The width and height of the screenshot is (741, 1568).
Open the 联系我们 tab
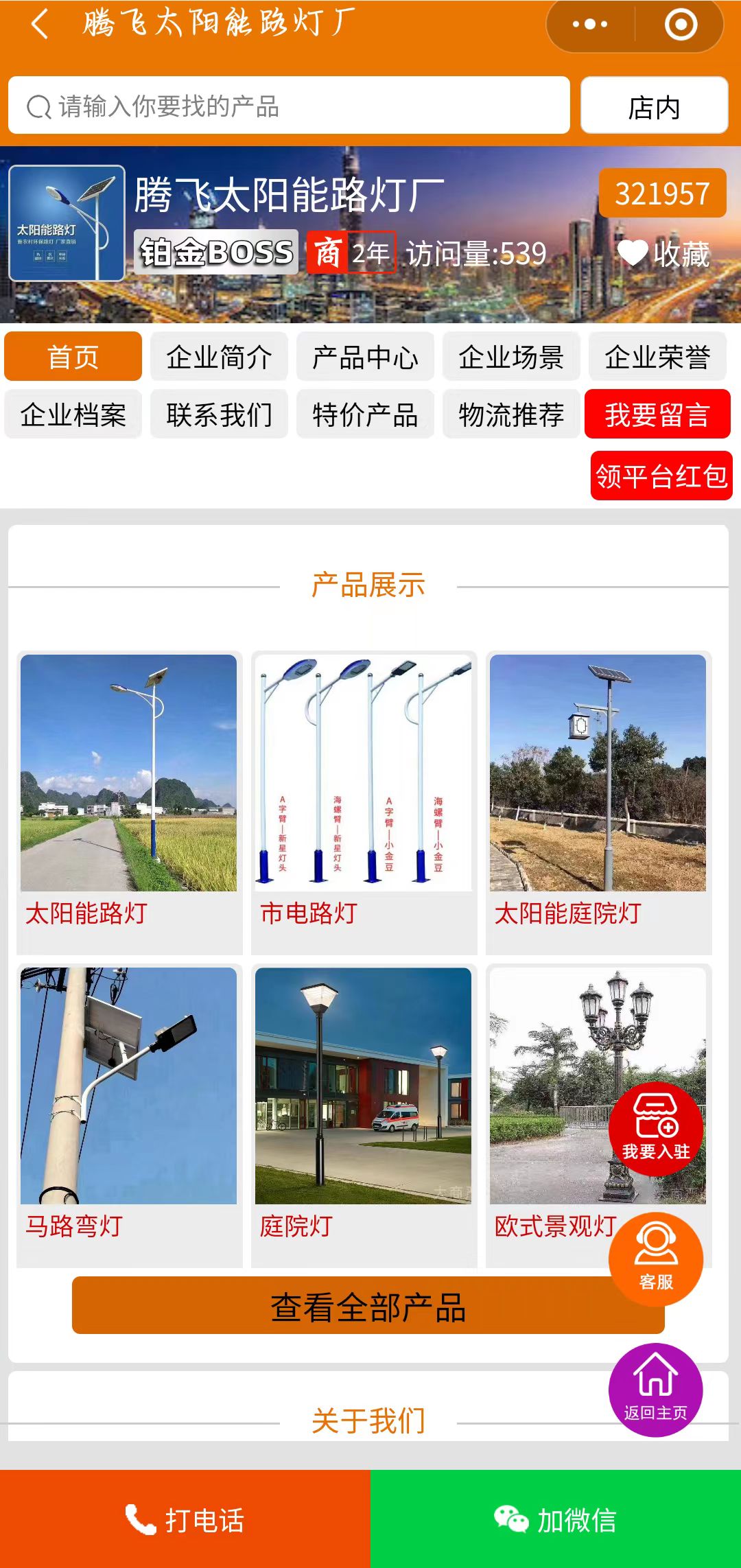(x=219, y=414)
